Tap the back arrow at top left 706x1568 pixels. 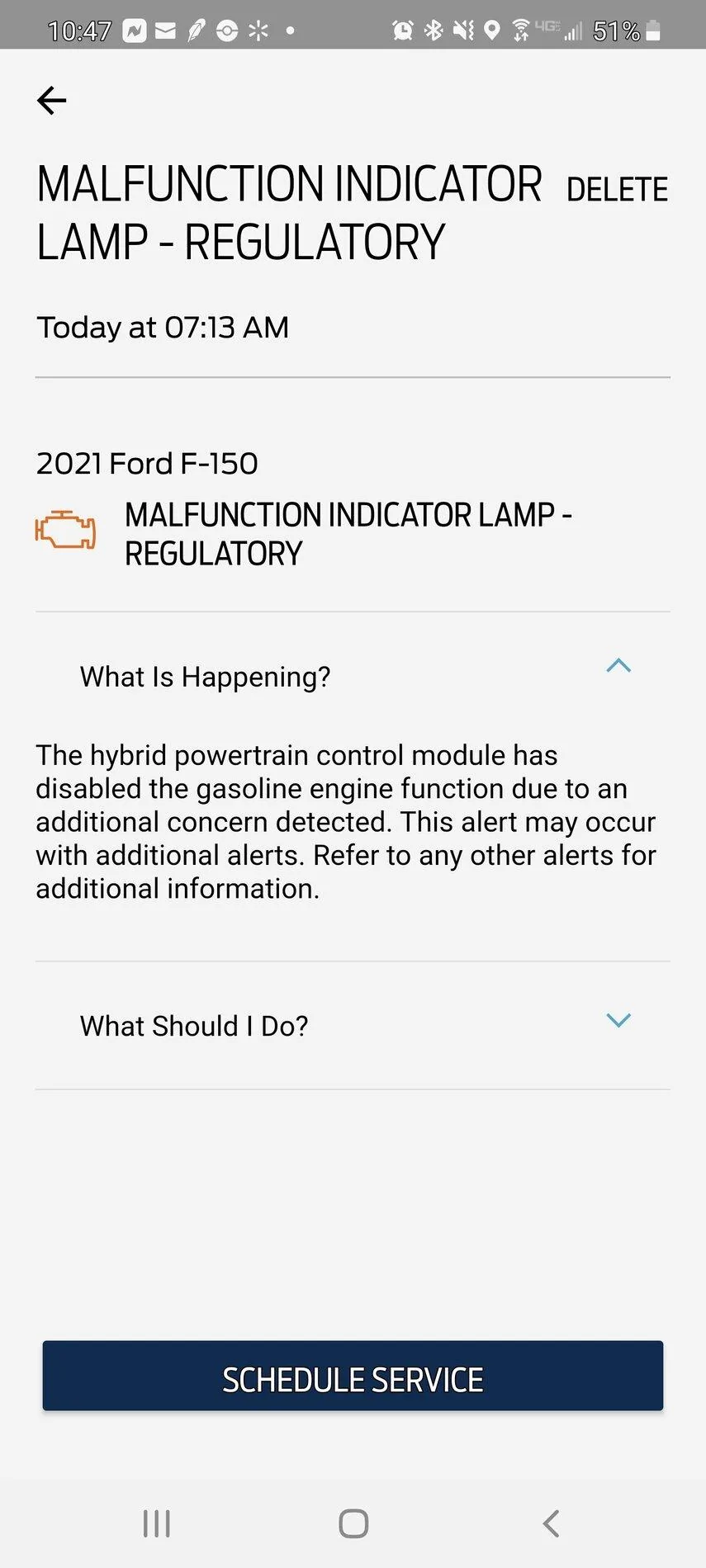(x=51, y=100)
